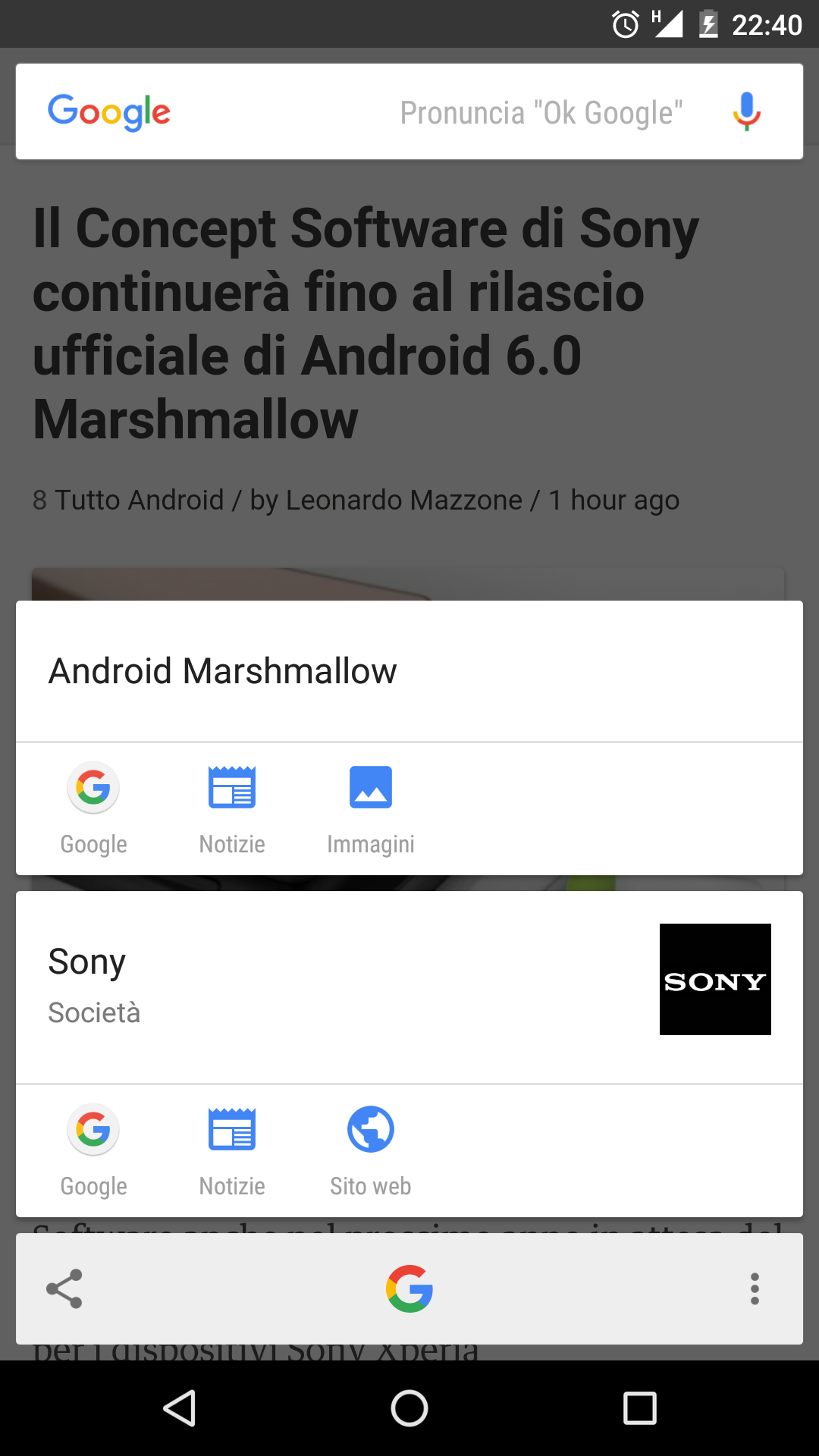The width and height of the screenshot is (819, 1456).
Task: Open the Android Marshmallow card
Action: [x=409, y=671]
